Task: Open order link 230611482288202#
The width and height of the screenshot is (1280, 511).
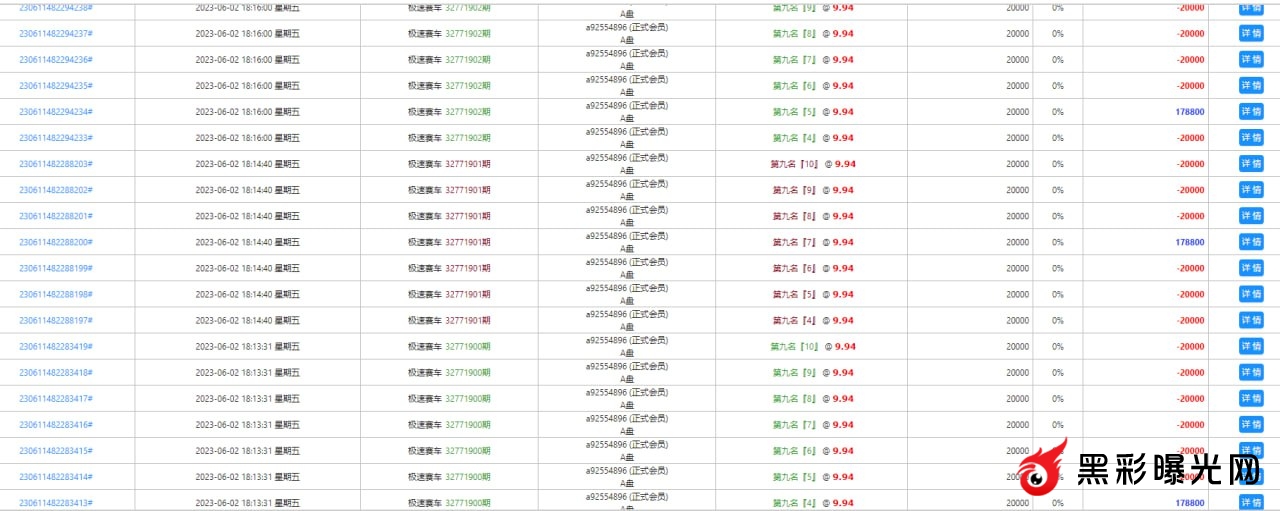Action: tap(56, 190)
